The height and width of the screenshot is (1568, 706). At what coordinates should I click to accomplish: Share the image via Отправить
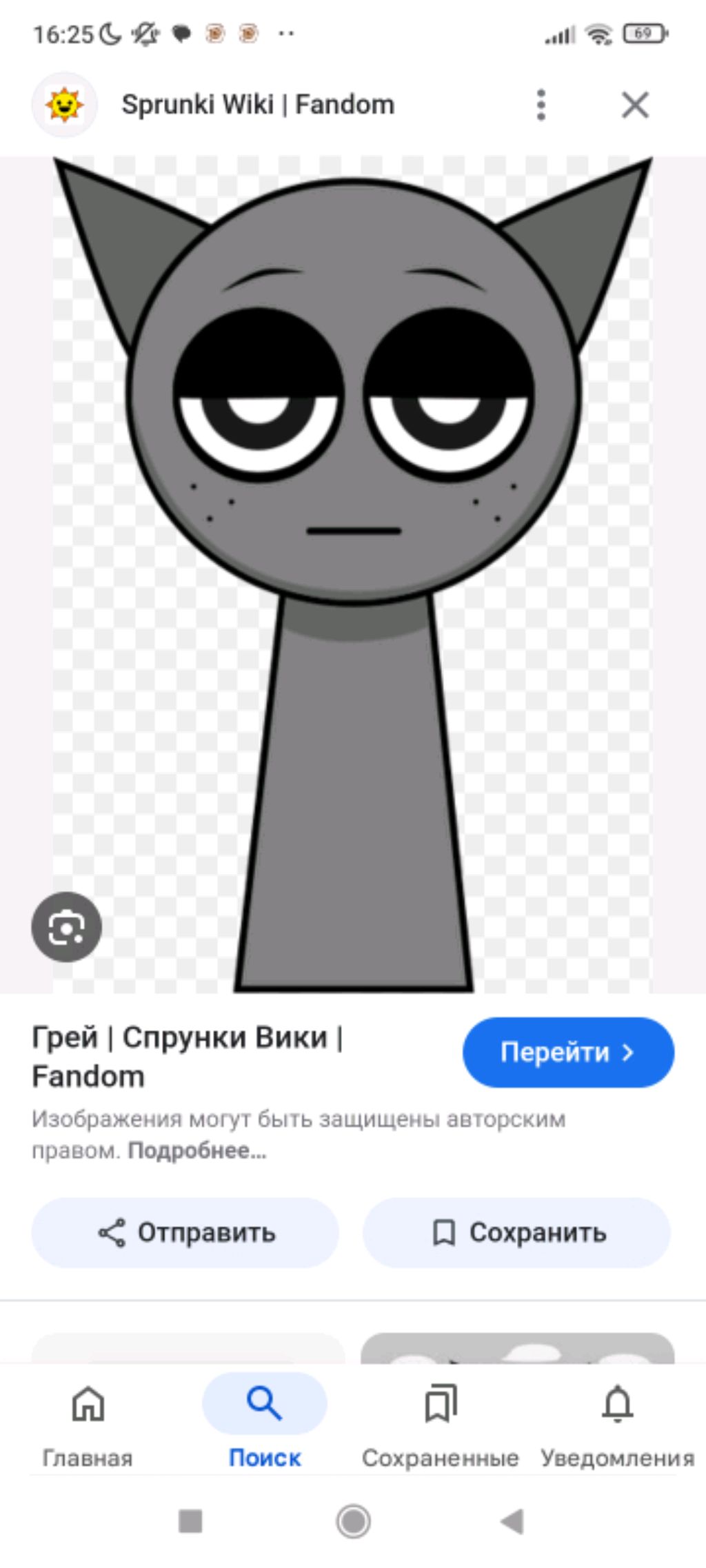[185, 1232]
